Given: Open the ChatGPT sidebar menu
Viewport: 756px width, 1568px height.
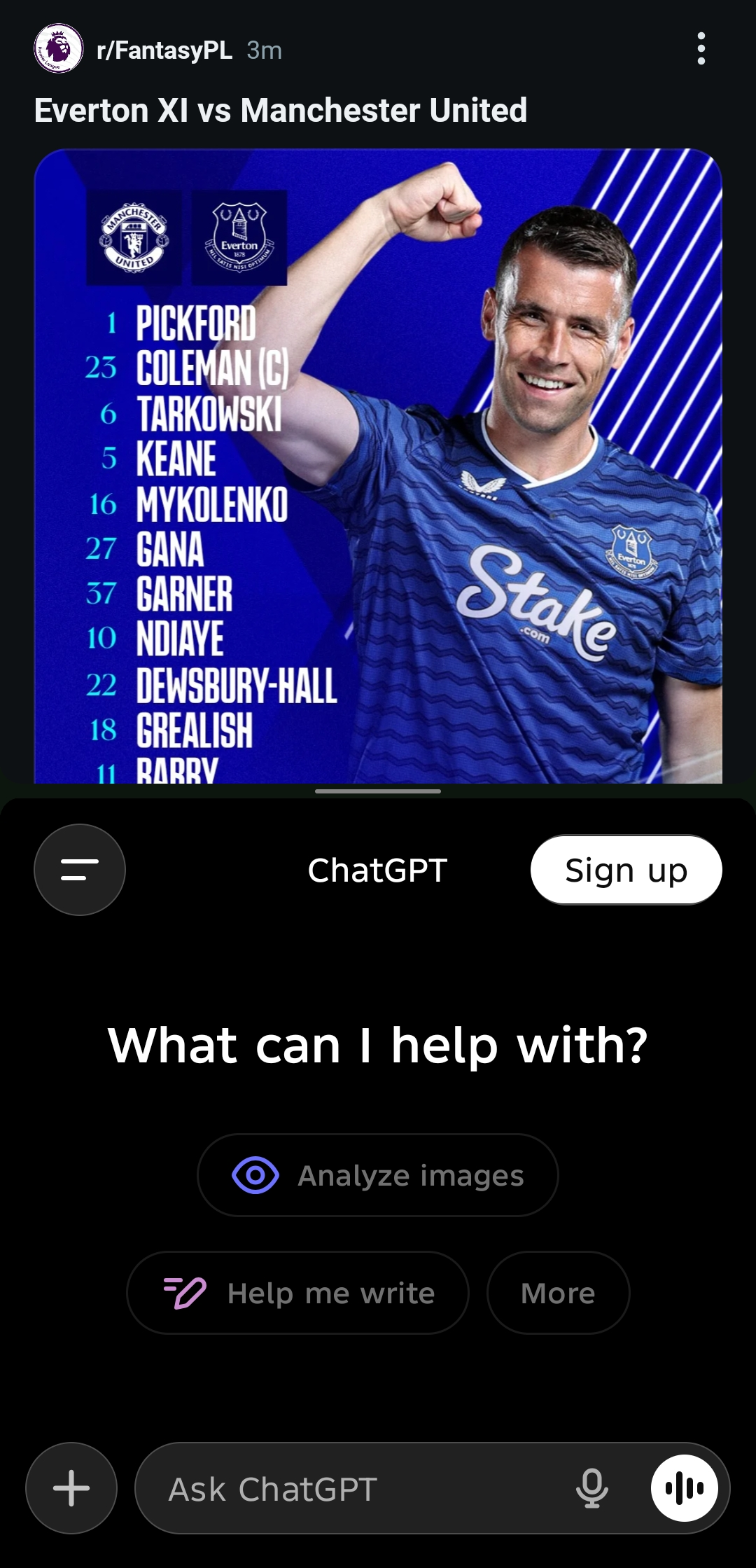Looking at the screenshot, I should tap(80, 870).
